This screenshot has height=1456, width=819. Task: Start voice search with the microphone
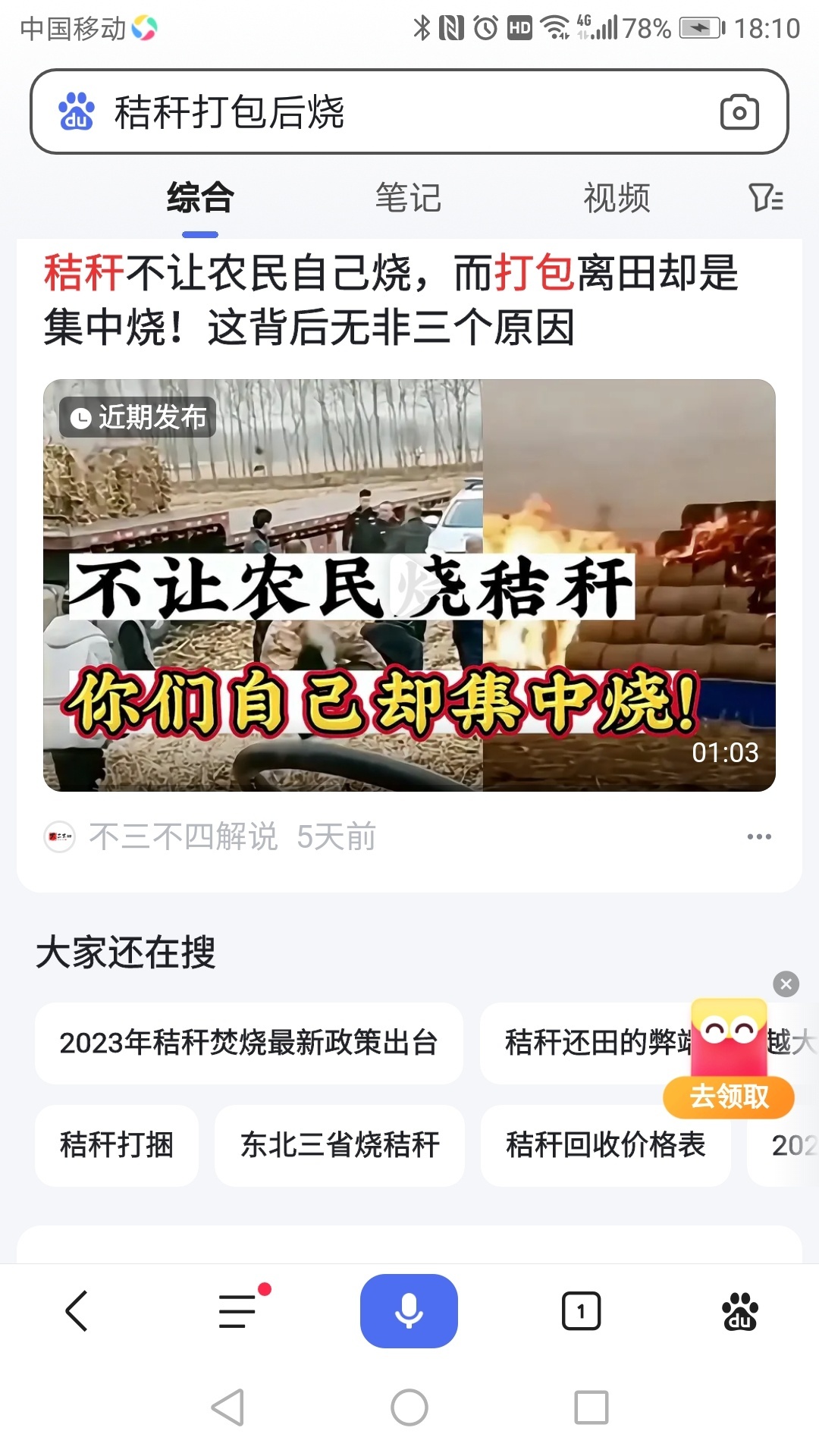tap(409, 1311)
